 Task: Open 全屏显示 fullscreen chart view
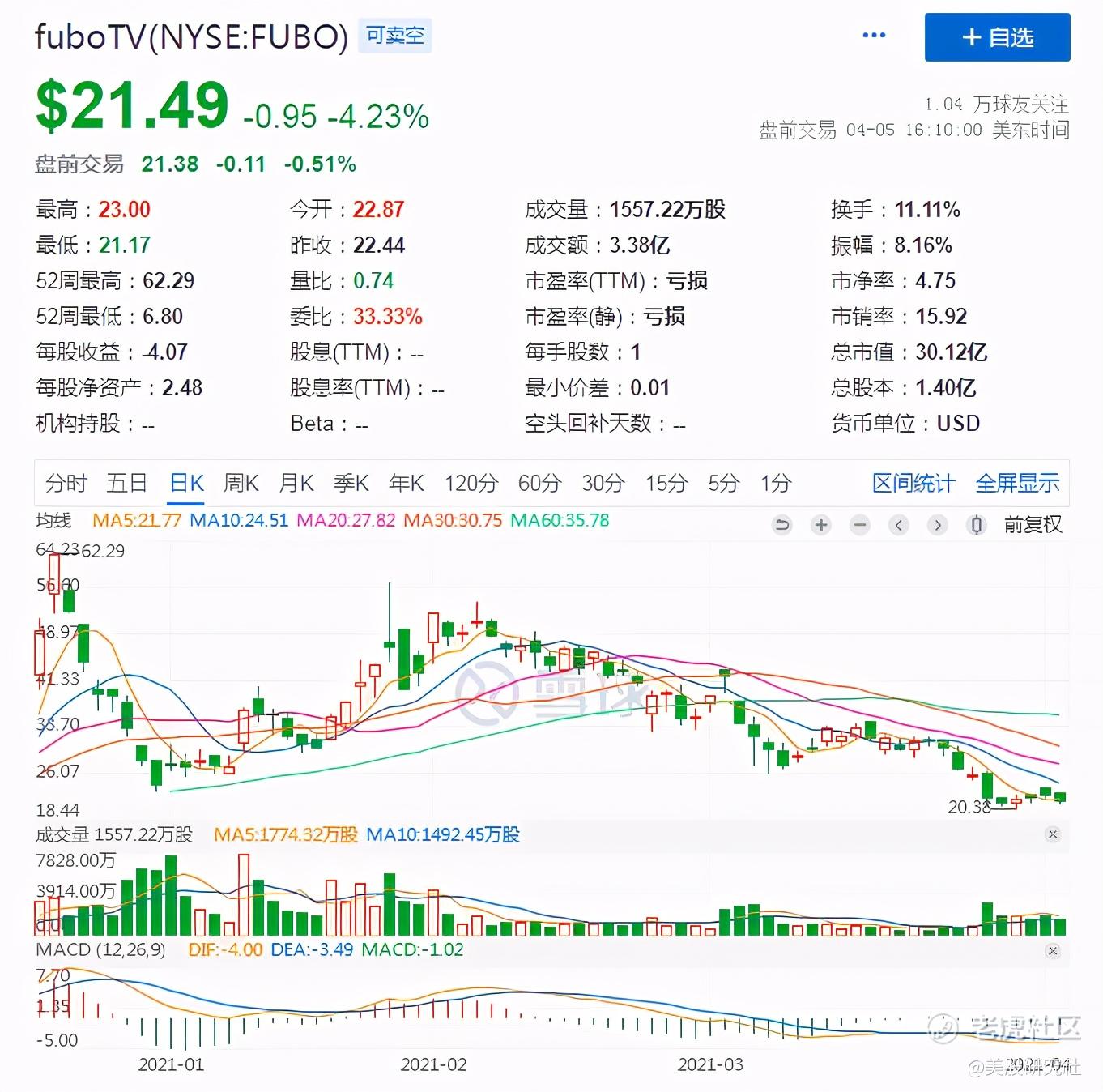tap(1017, 484)
